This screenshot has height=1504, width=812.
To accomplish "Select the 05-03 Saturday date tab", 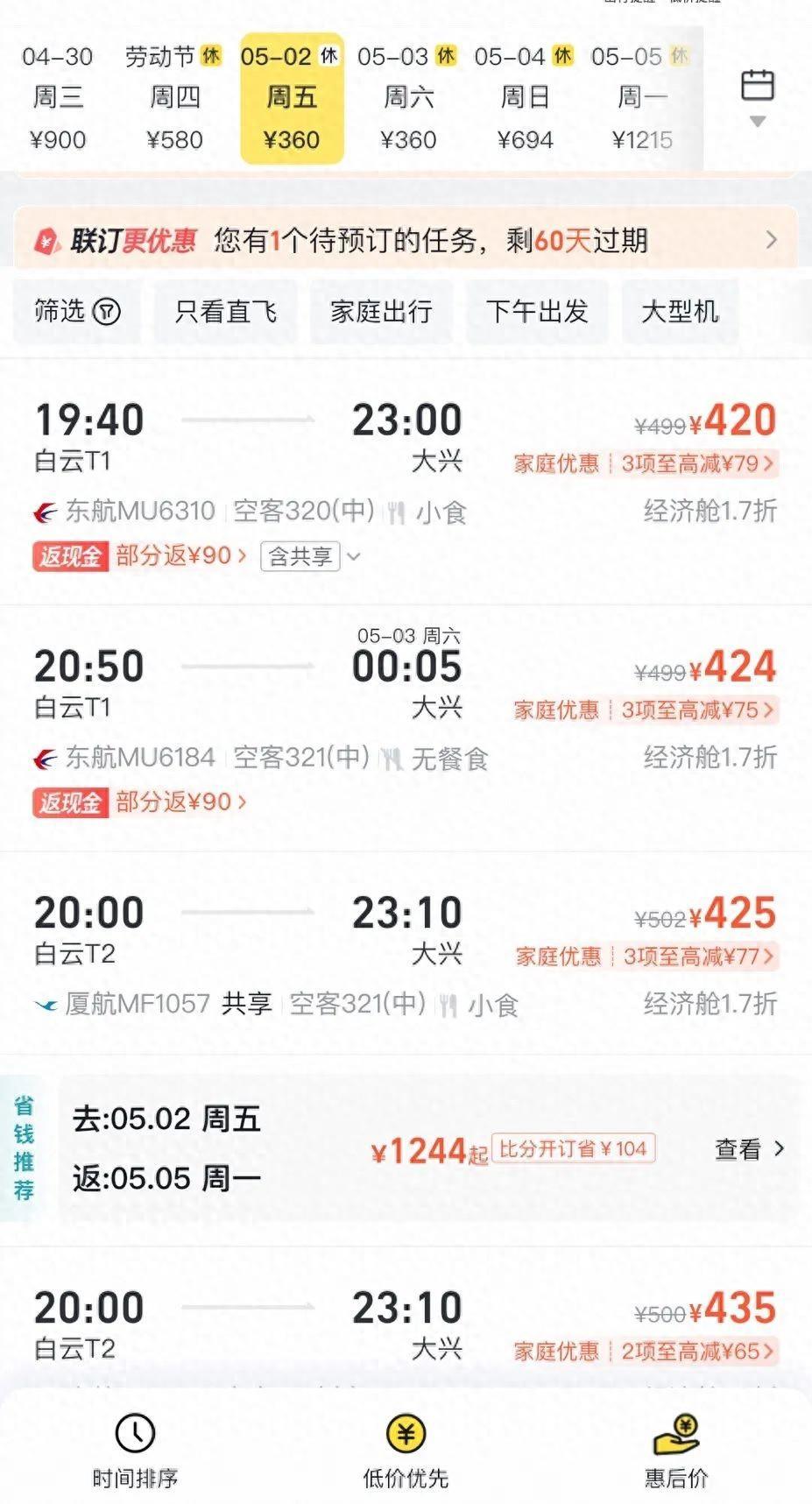I will 407,98.
